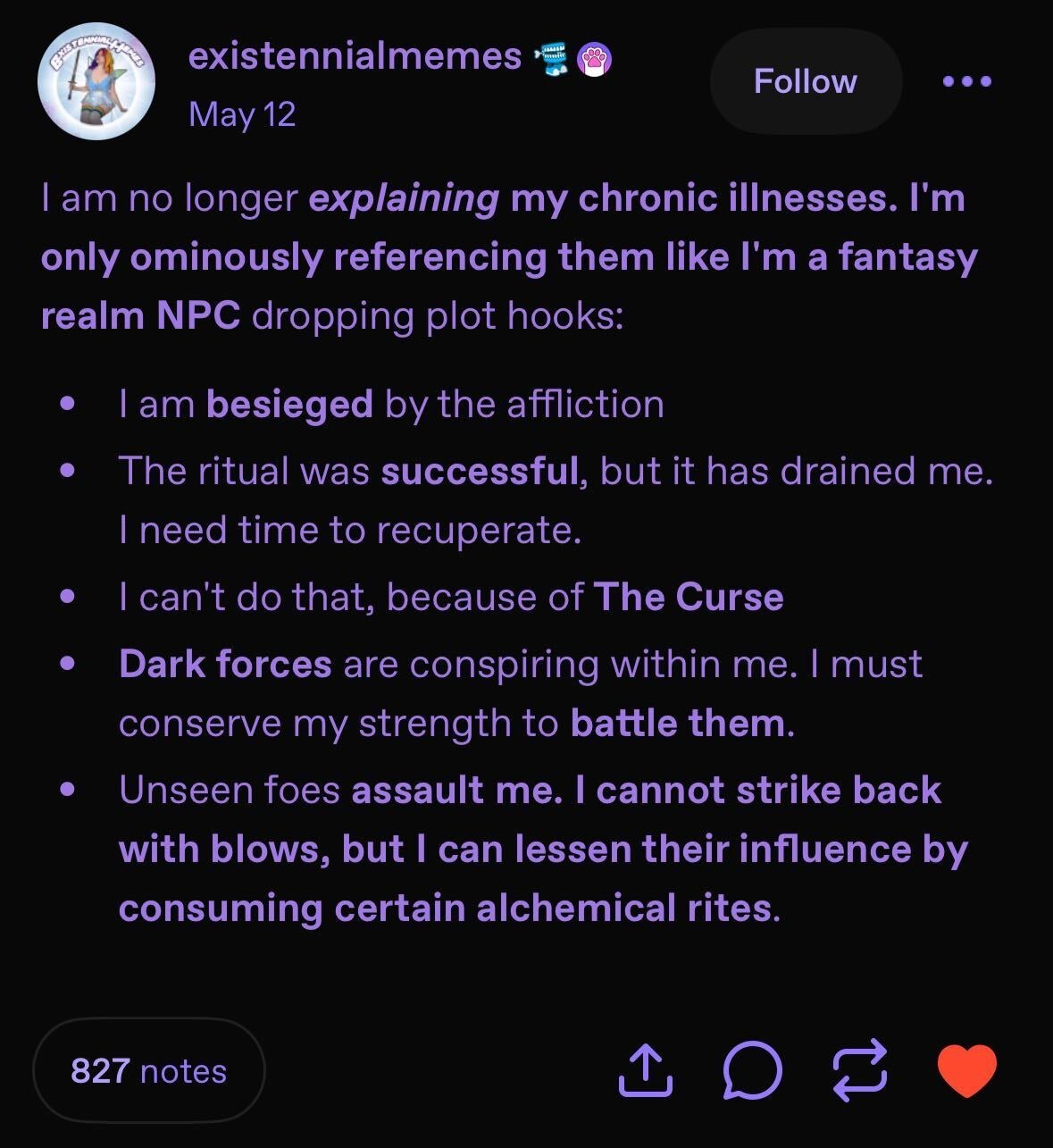1053x1148 pixels.
Task: Open the existennialmemes username link
Action: point(355,57)
